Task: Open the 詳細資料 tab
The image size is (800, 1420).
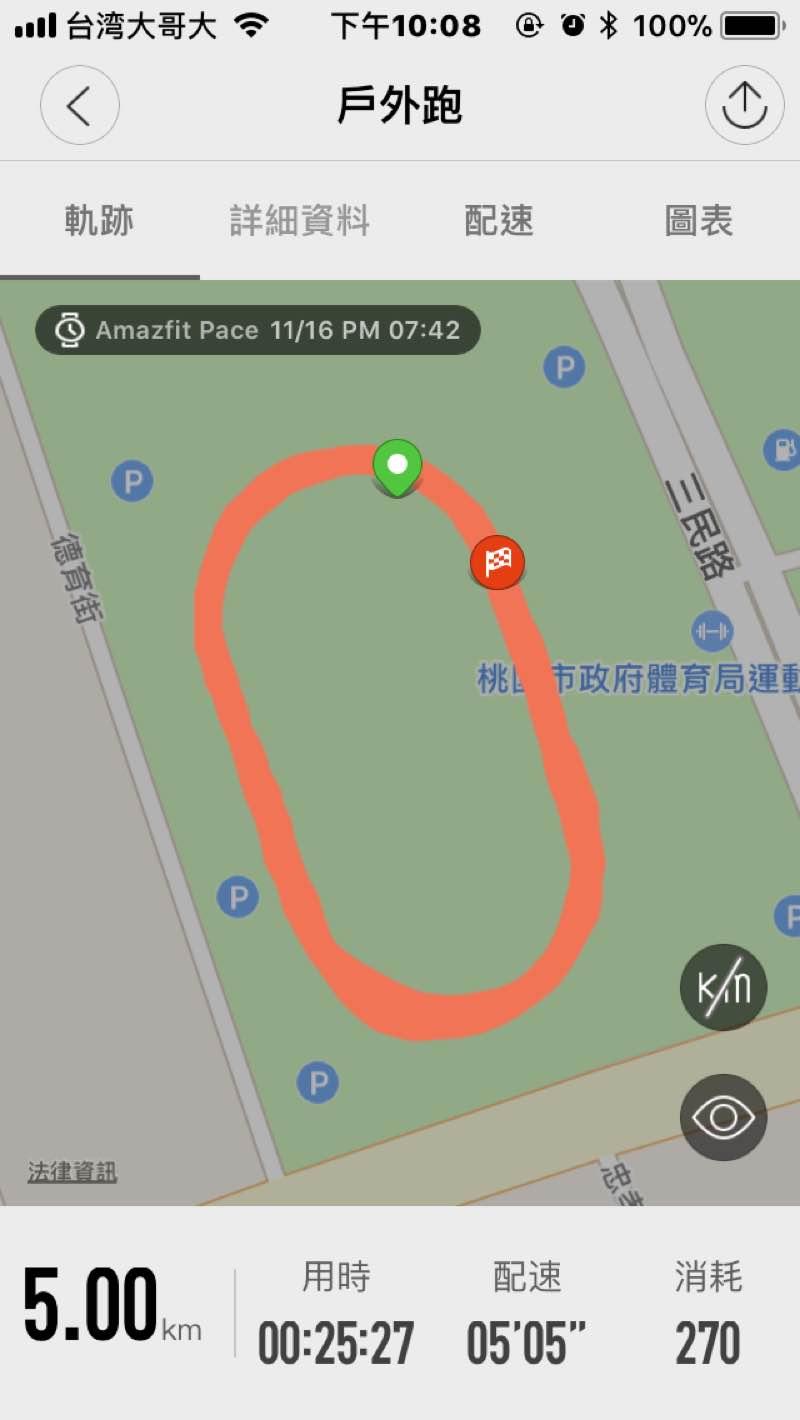Action: pyautogui.click(x=300, y=221)
